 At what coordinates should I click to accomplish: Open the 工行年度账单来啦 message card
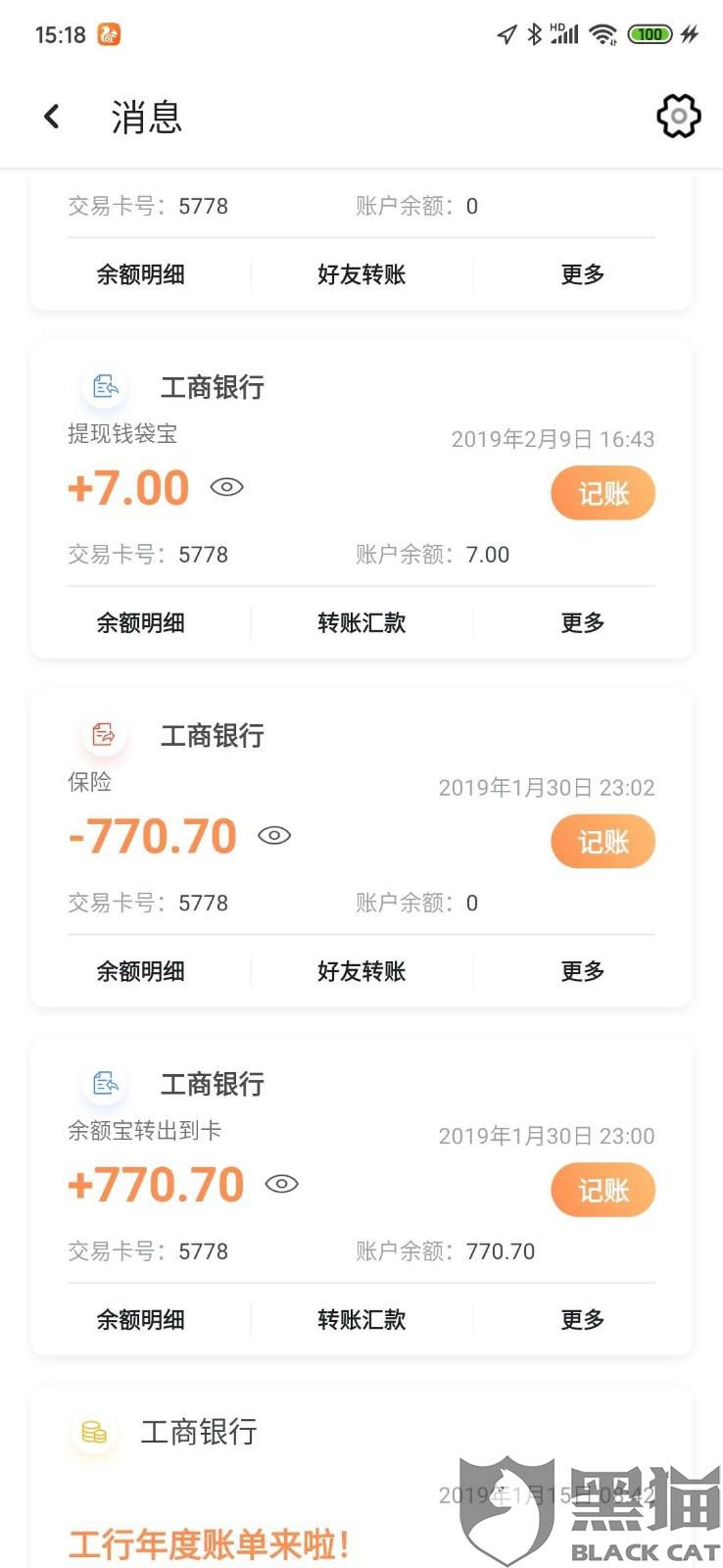[361, 1477]
